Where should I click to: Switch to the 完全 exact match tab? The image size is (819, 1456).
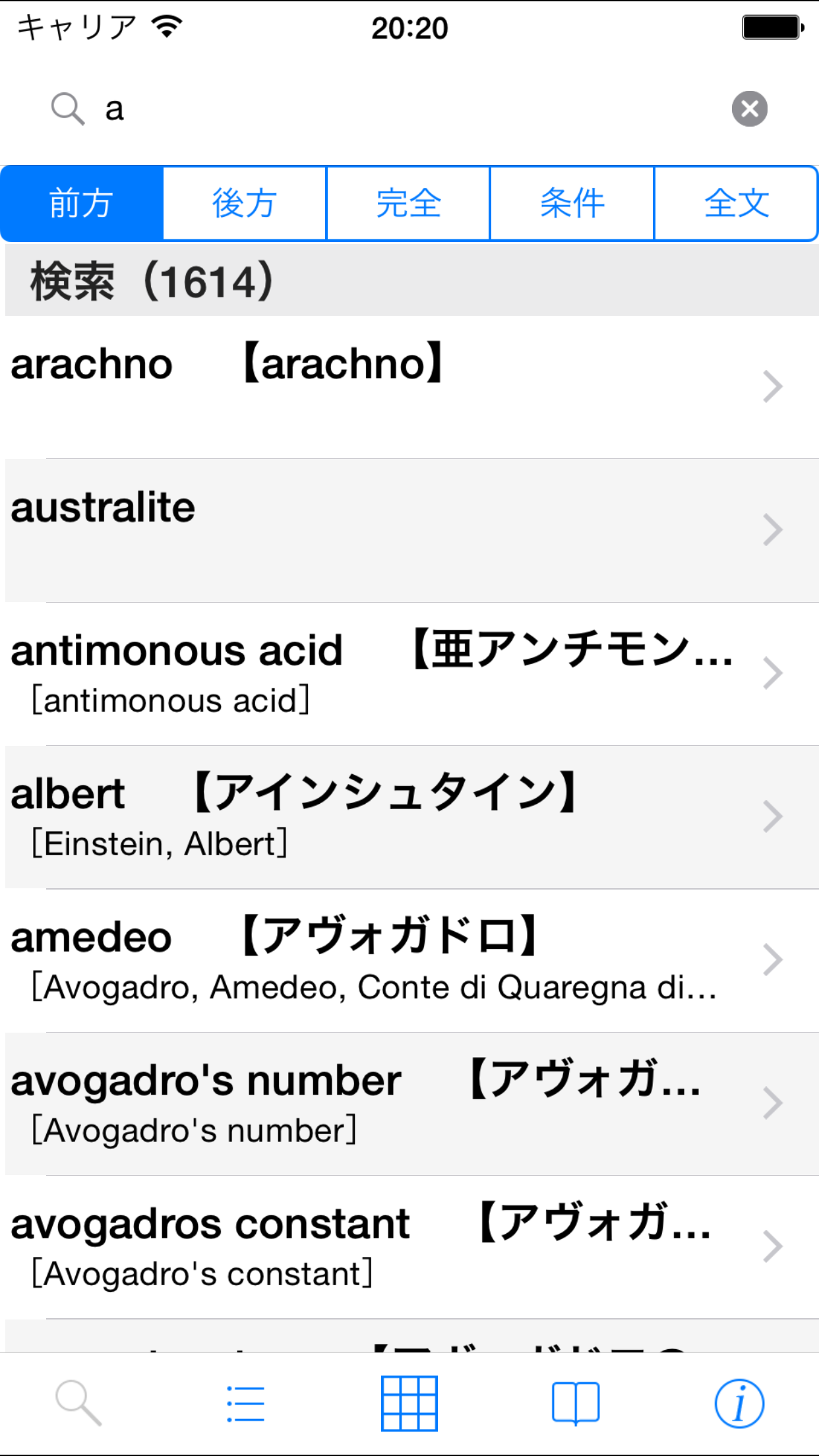click(x=408, y=203)
